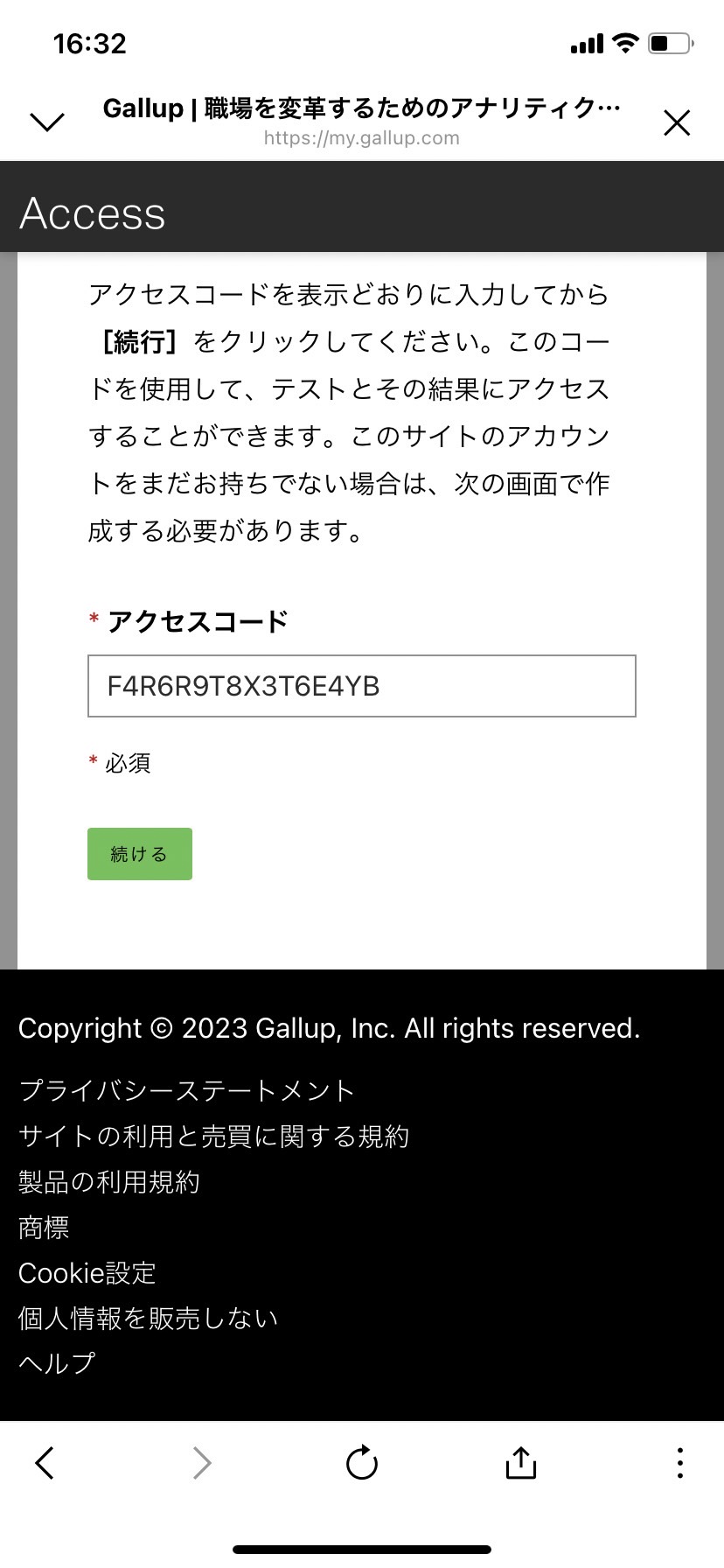View the 製品の利用規約 page

[109, 1181]
